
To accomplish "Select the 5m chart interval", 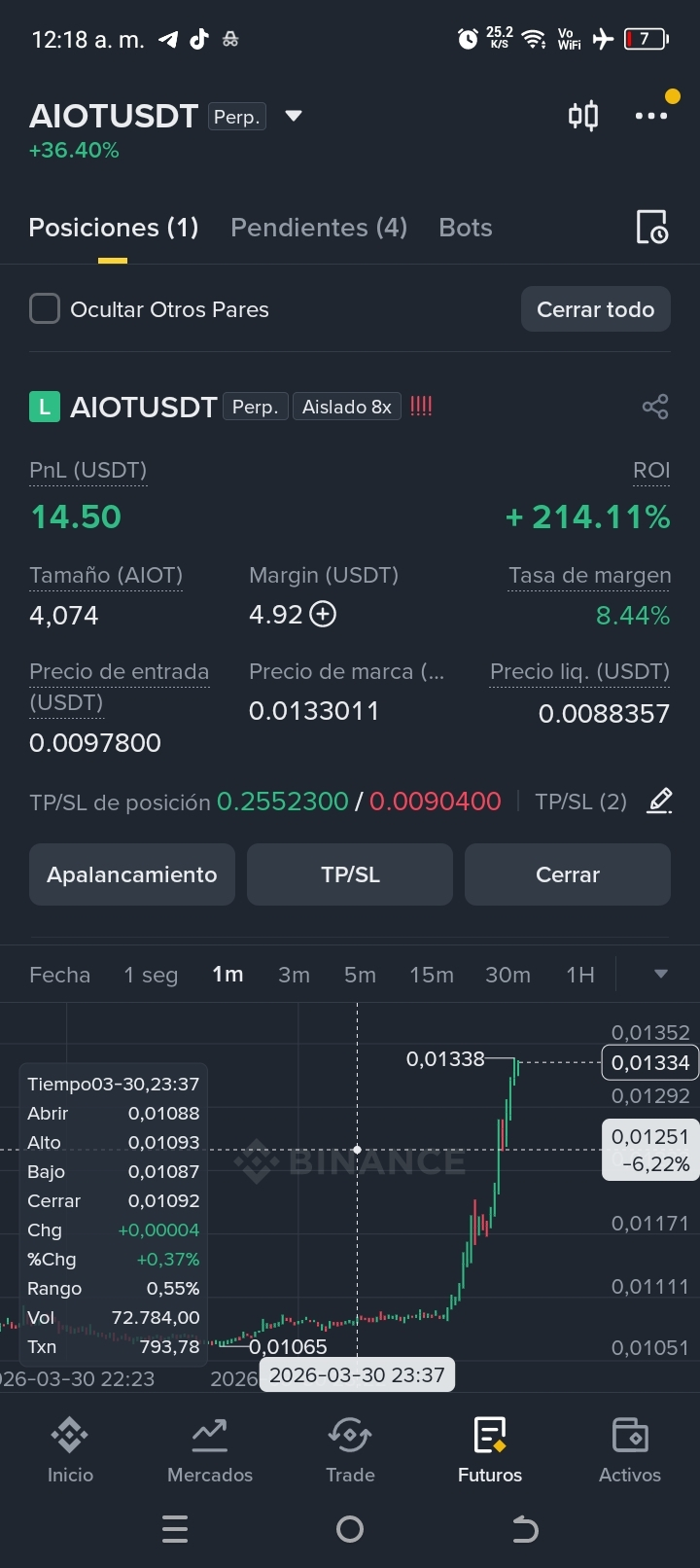I will (360, 975).
